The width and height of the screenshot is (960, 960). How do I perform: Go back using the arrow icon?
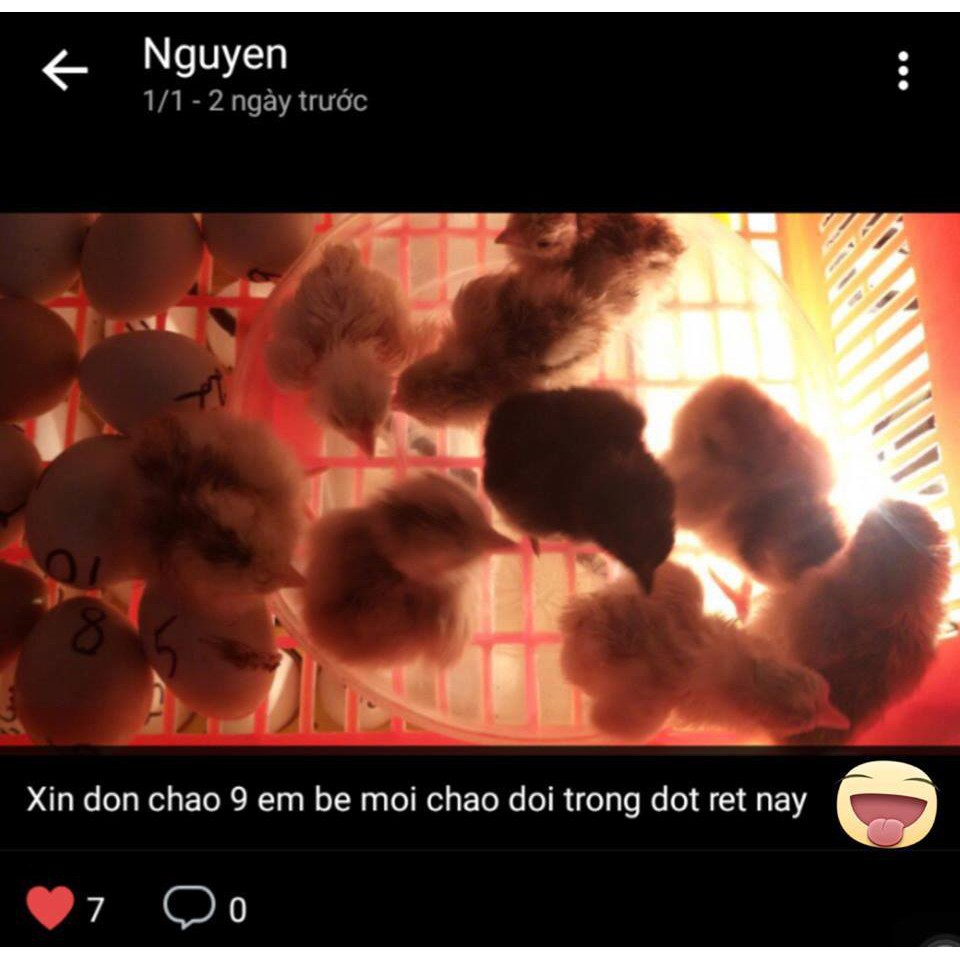tap(65, 70)
